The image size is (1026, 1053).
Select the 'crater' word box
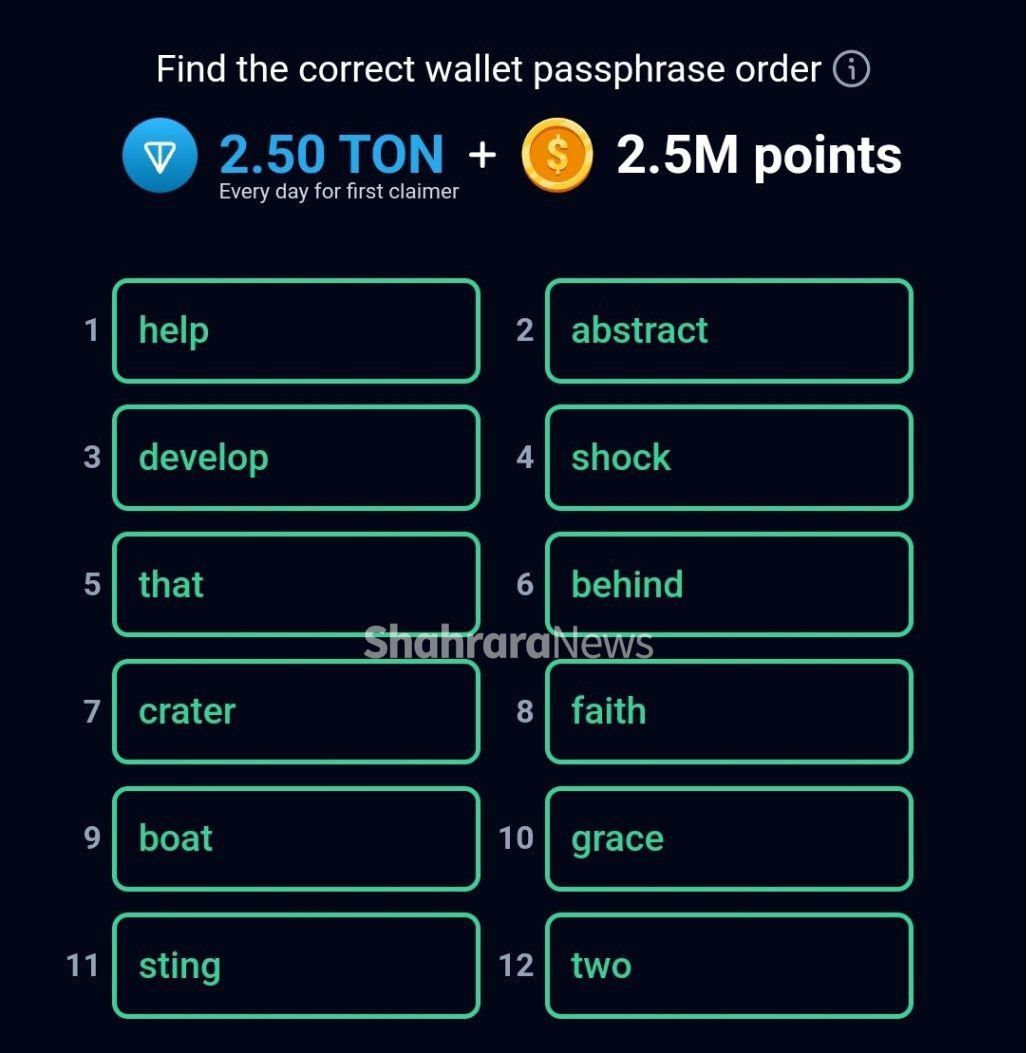296,712
